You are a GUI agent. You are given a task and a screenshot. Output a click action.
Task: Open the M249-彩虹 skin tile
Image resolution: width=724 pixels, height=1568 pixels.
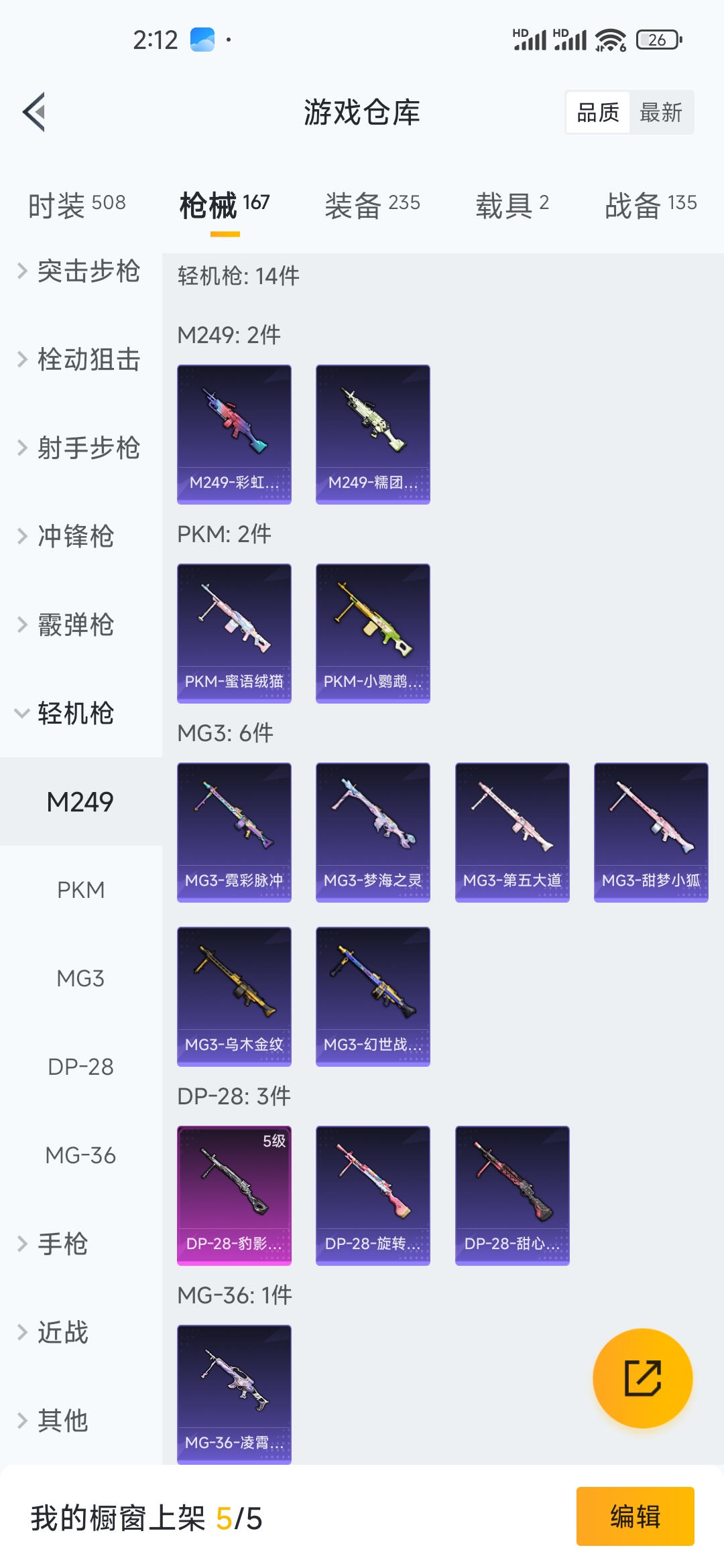point(234,434)
